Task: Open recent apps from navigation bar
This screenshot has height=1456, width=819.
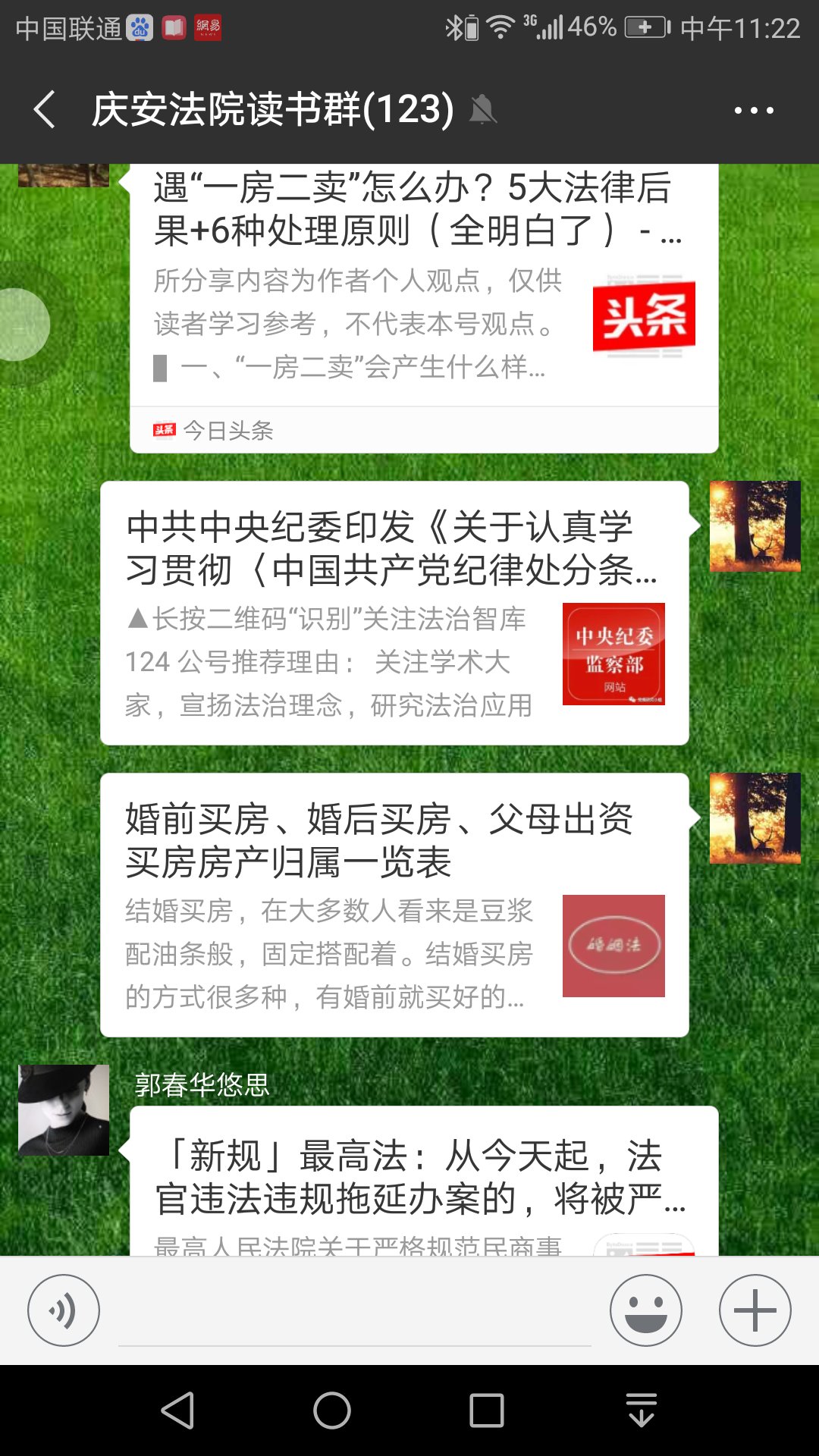Action: 487,1410
